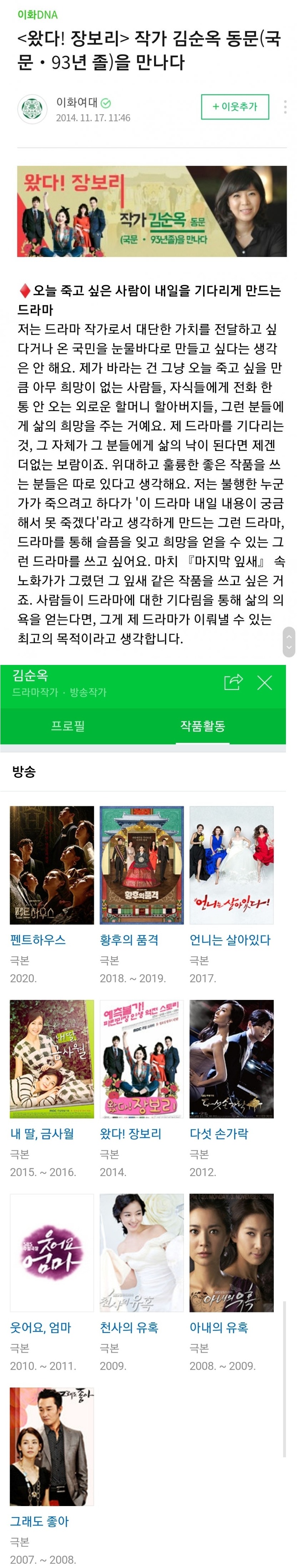Select the 천사의 유혹 card
Screen dimensions: 297x1568
coord(142,1252)
